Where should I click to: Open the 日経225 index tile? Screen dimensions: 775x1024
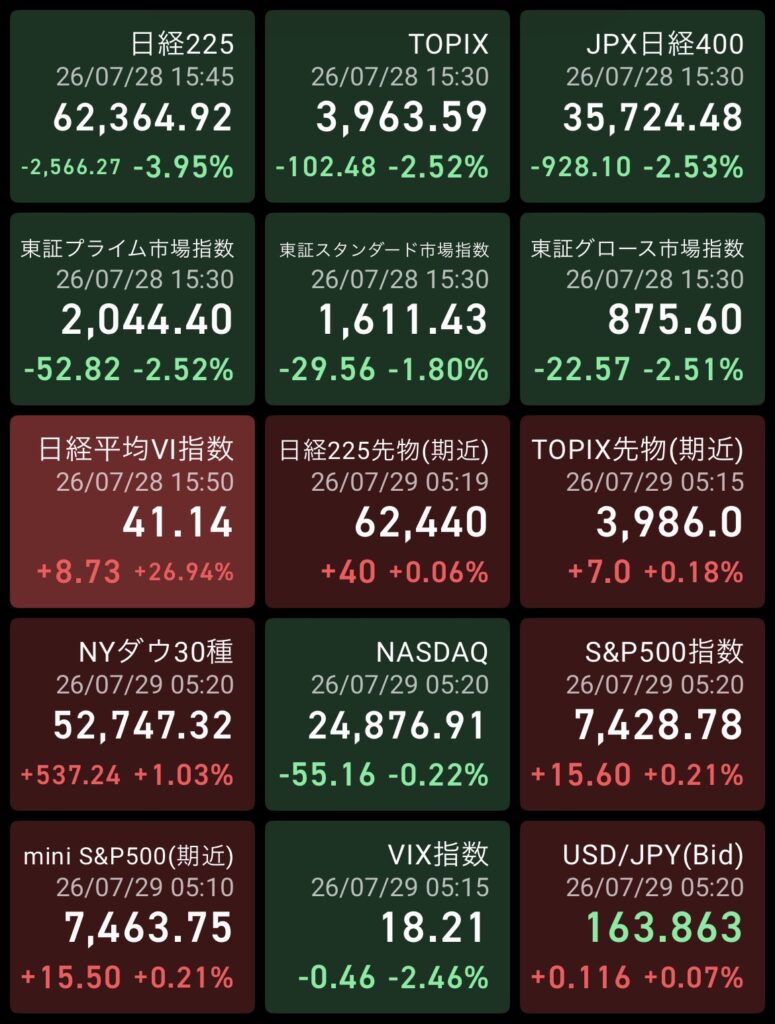pyautogui.click(x=132, y=106)
